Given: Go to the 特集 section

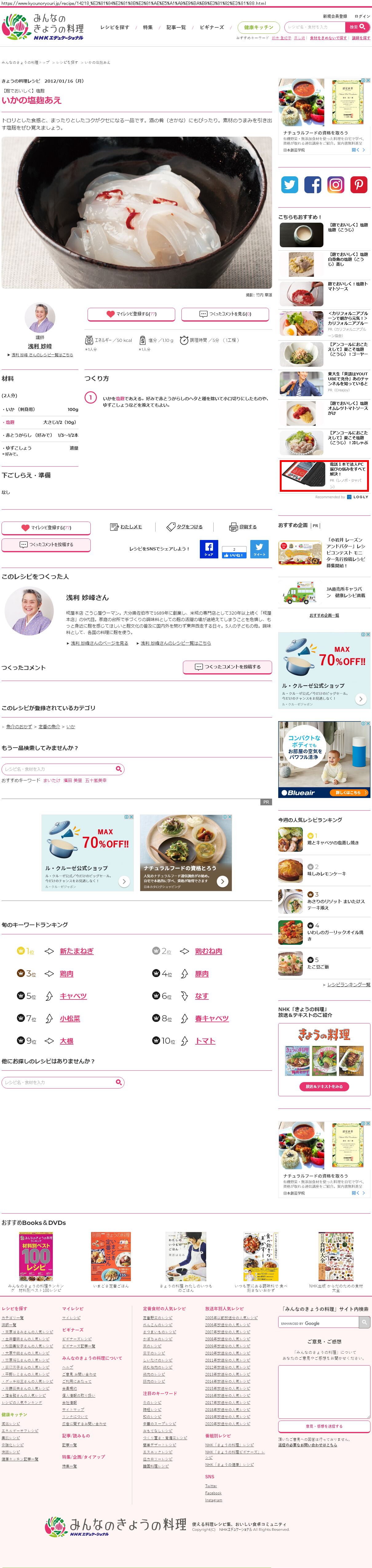Looking at the screenshot, I should coord(147,27).
